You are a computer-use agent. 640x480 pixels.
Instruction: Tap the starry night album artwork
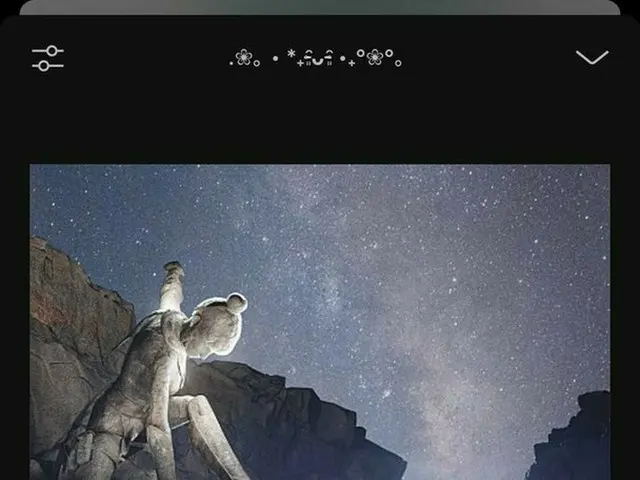[320, 322]
